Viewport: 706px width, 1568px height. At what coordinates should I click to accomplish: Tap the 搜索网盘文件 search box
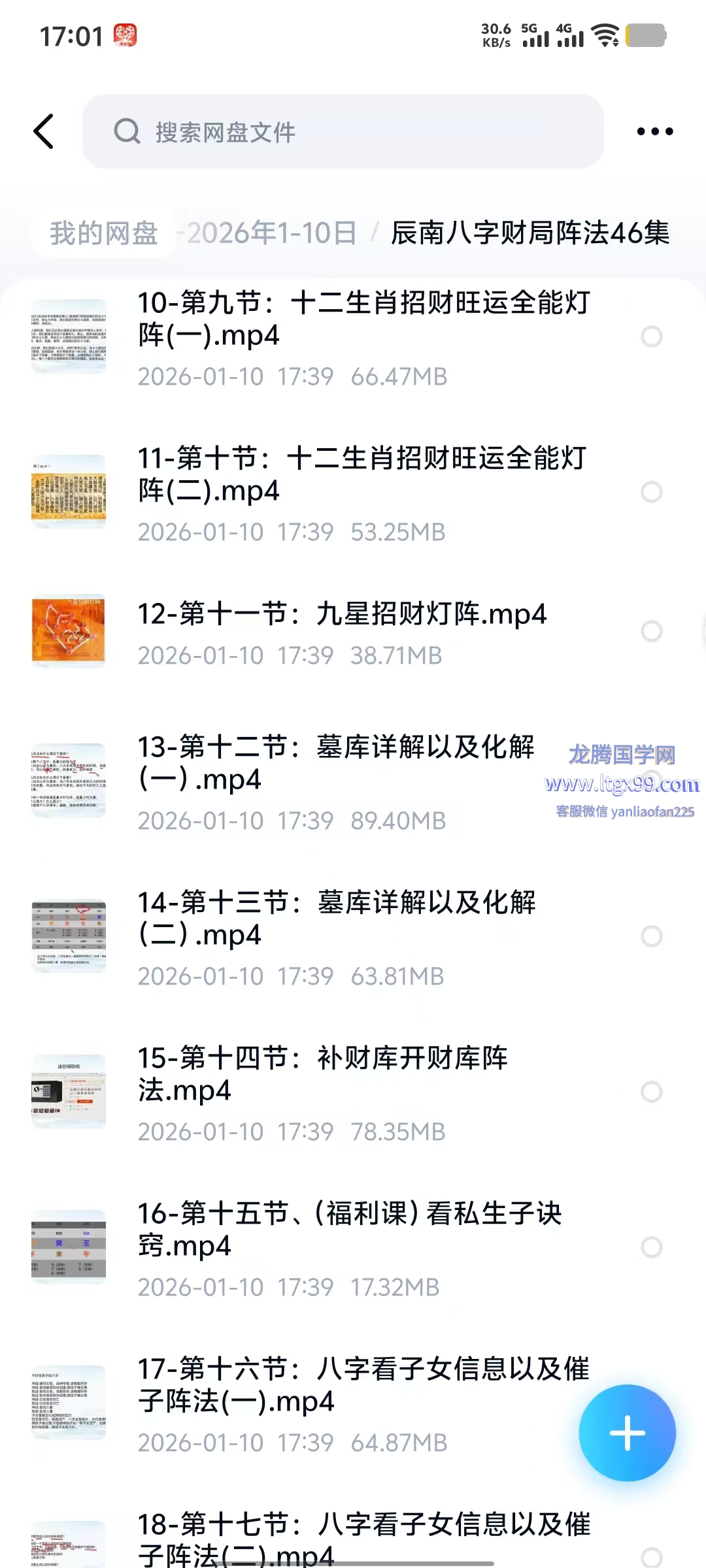343,131
